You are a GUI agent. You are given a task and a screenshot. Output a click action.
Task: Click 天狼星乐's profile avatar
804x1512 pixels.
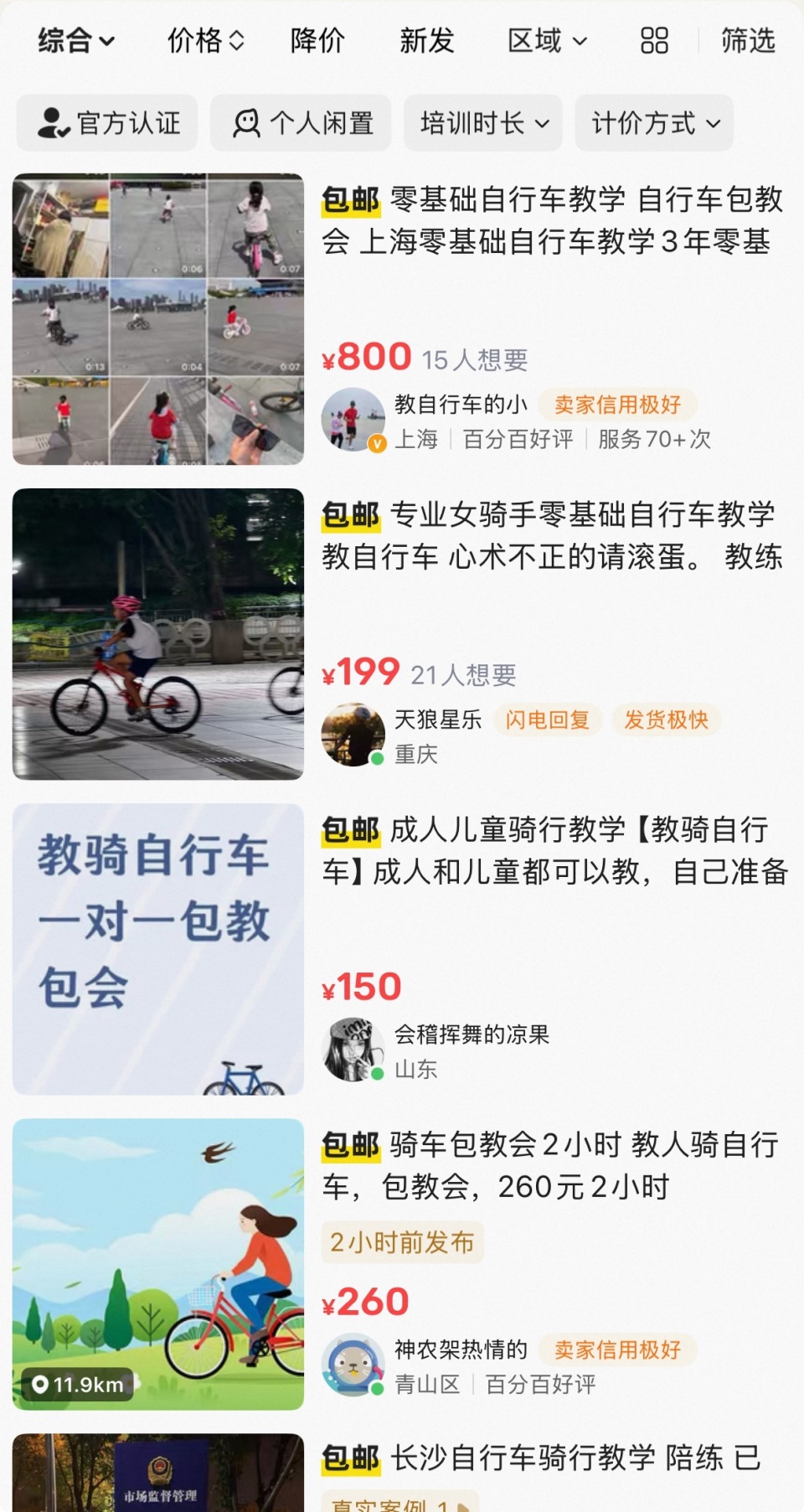click(x=354, y=733)
